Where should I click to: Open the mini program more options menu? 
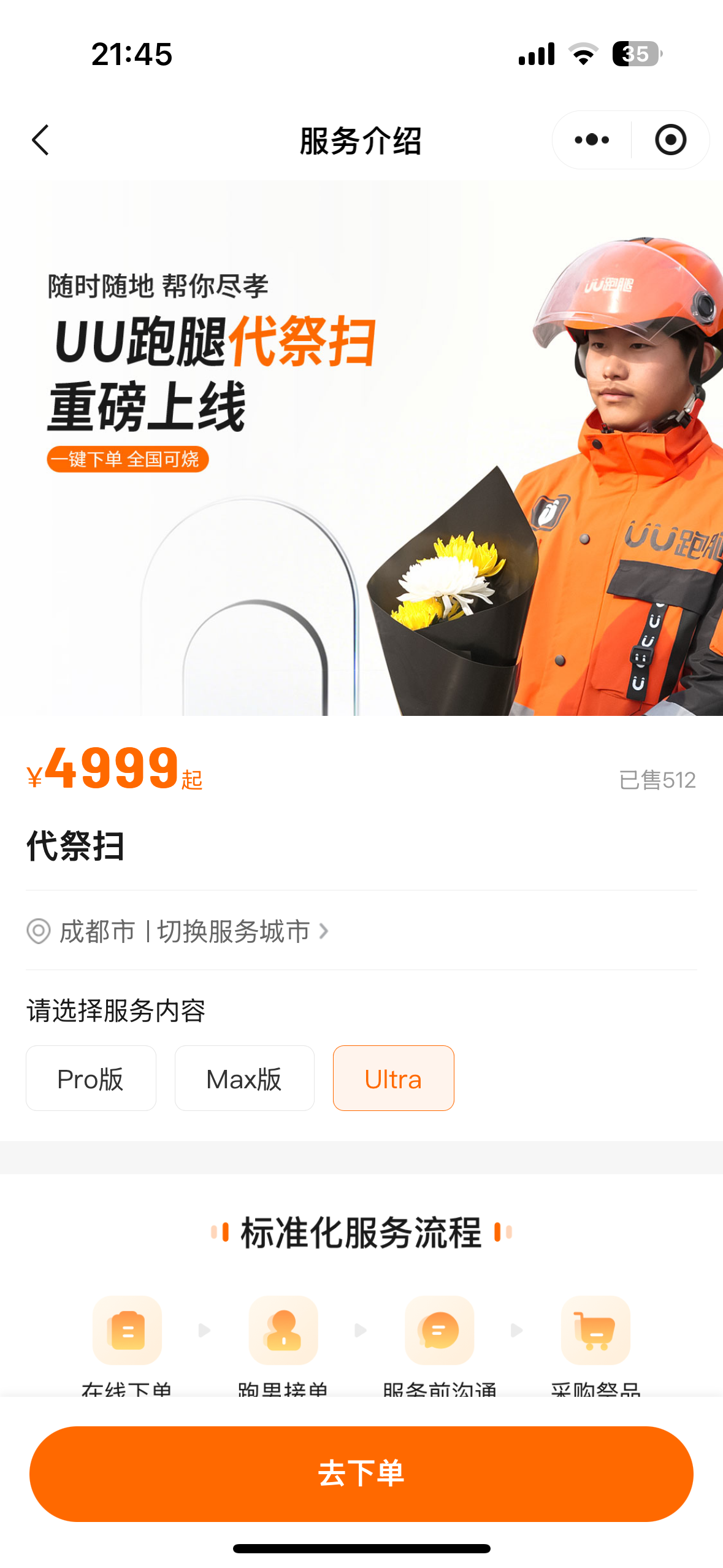592,140
